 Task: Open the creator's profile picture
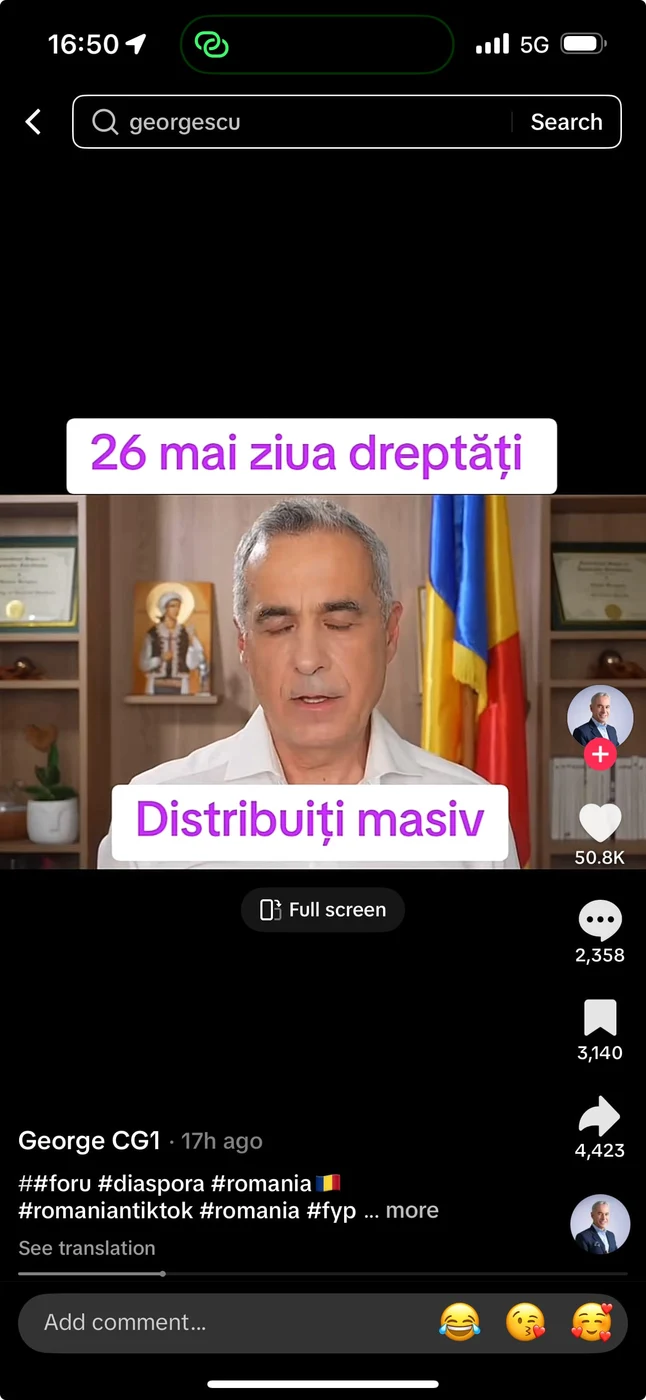(x=600, y=716)
